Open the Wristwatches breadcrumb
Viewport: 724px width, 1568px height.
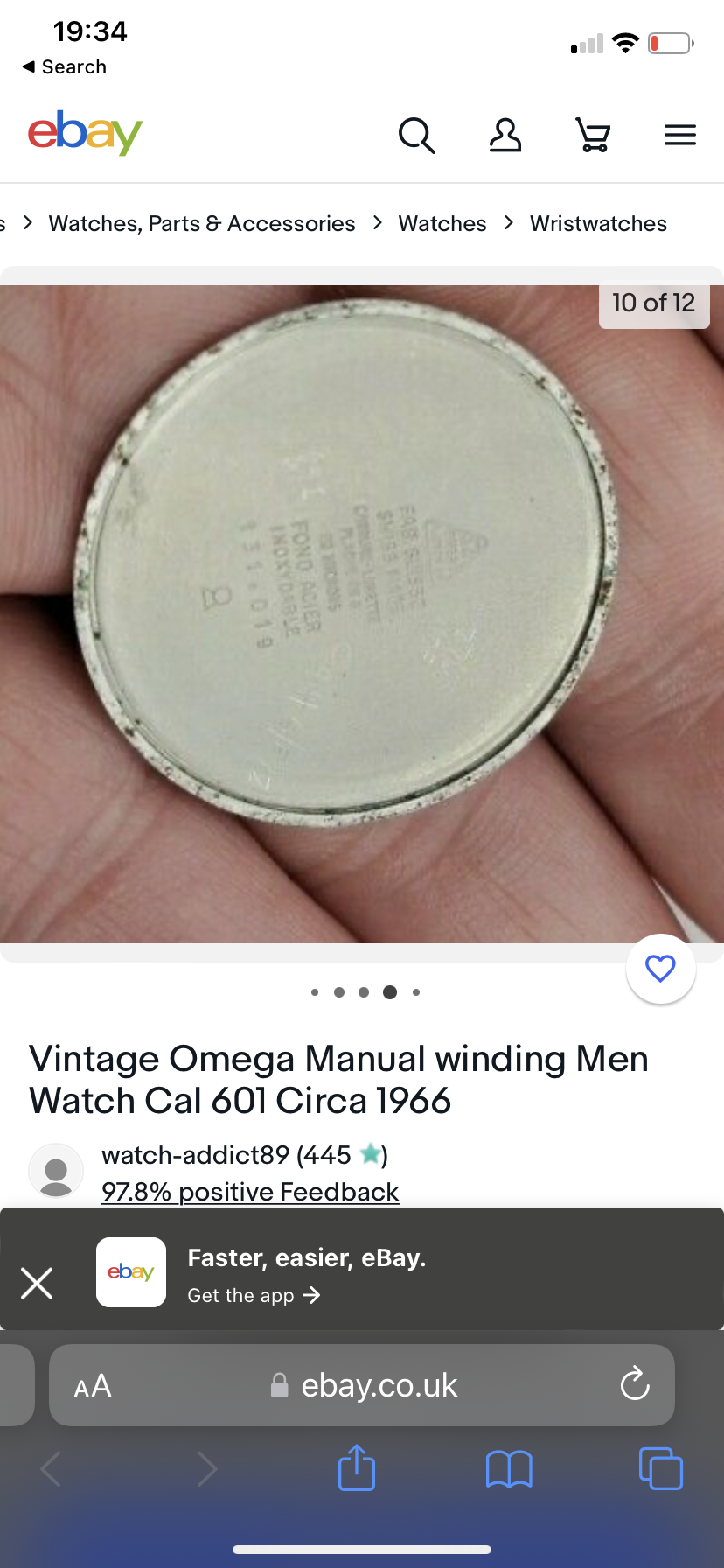coord(598,224)
